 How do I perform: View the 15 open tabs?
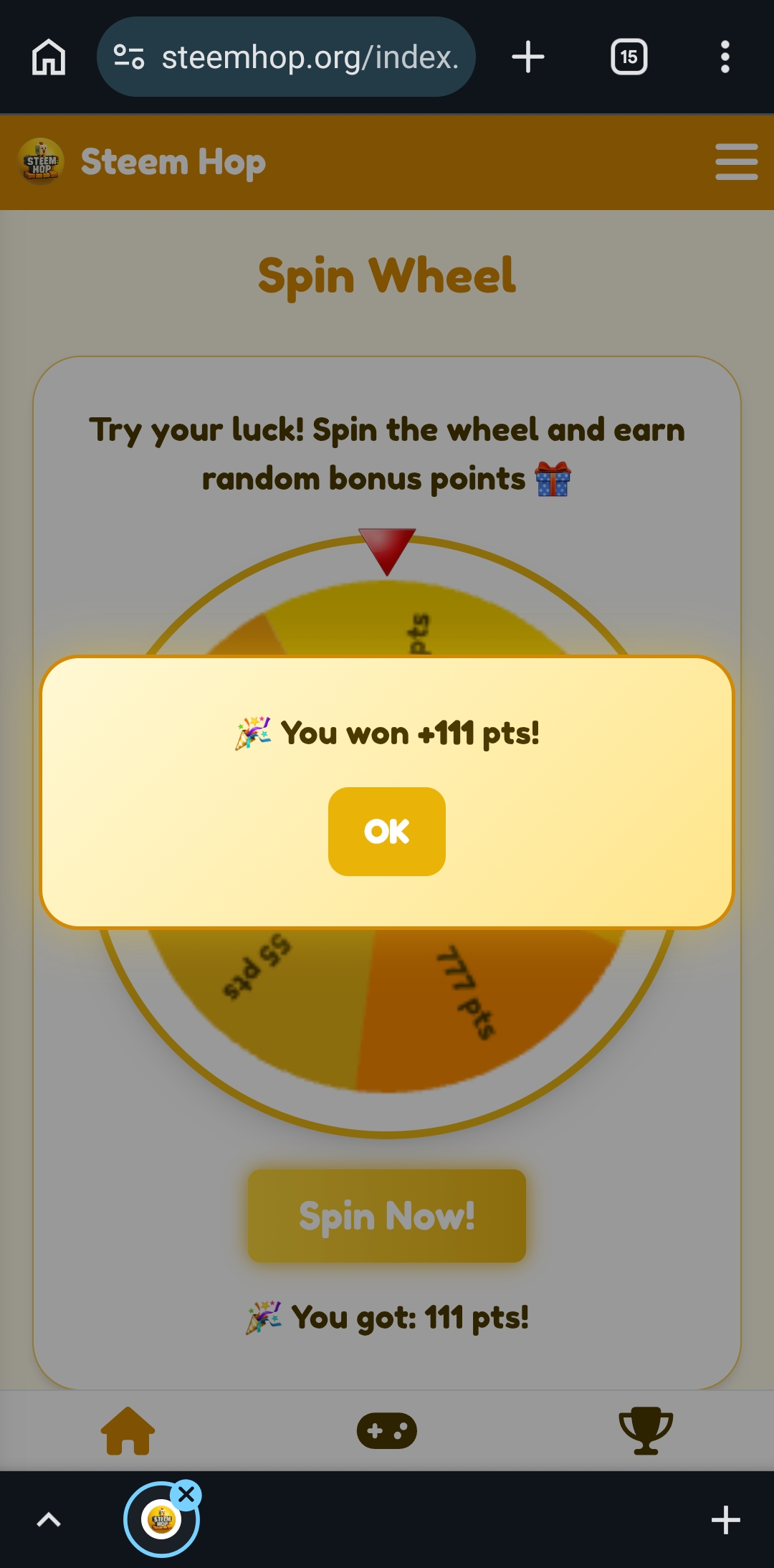pyautogui.click(x=629, y=57)
